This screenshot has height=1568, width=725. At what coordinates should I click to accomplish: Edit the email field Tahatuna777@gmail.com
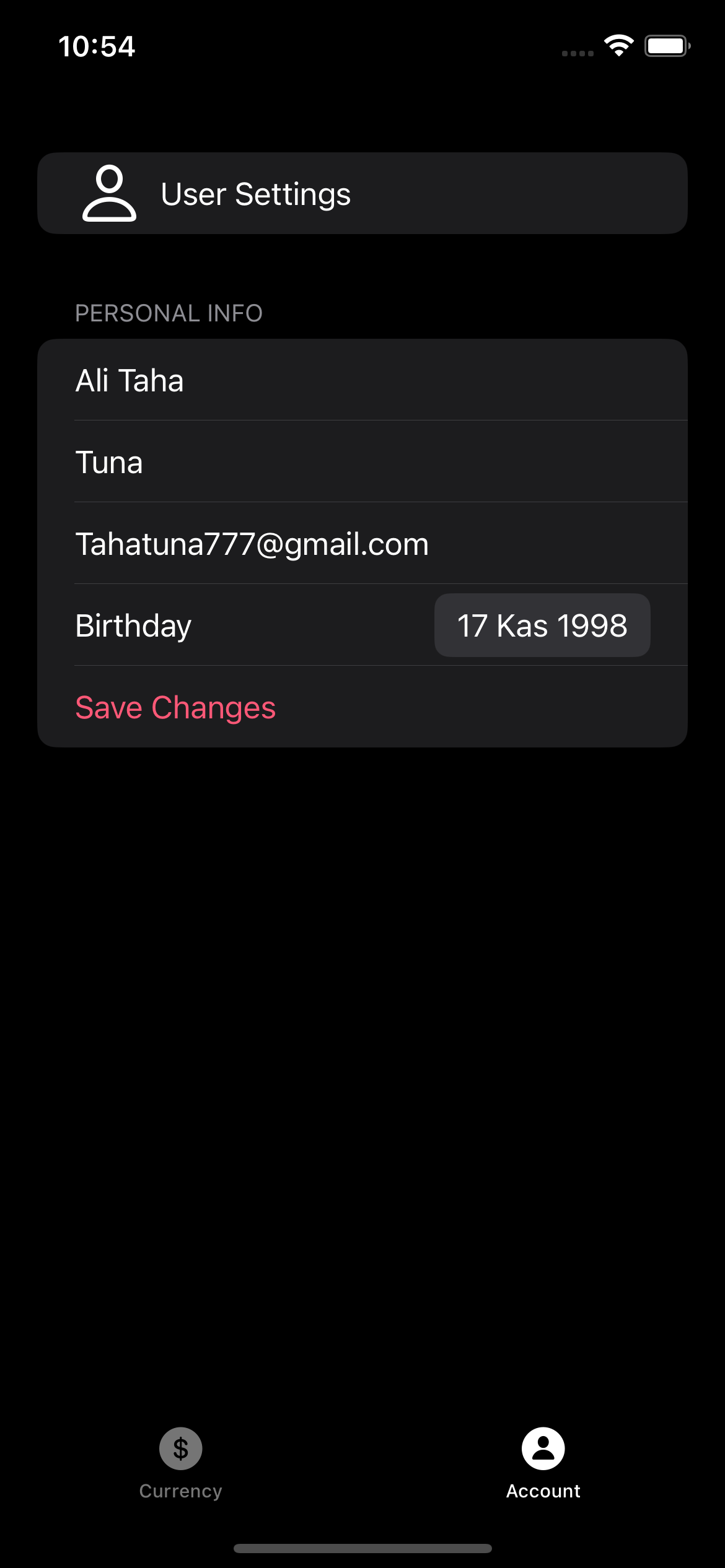click(362, 543)
